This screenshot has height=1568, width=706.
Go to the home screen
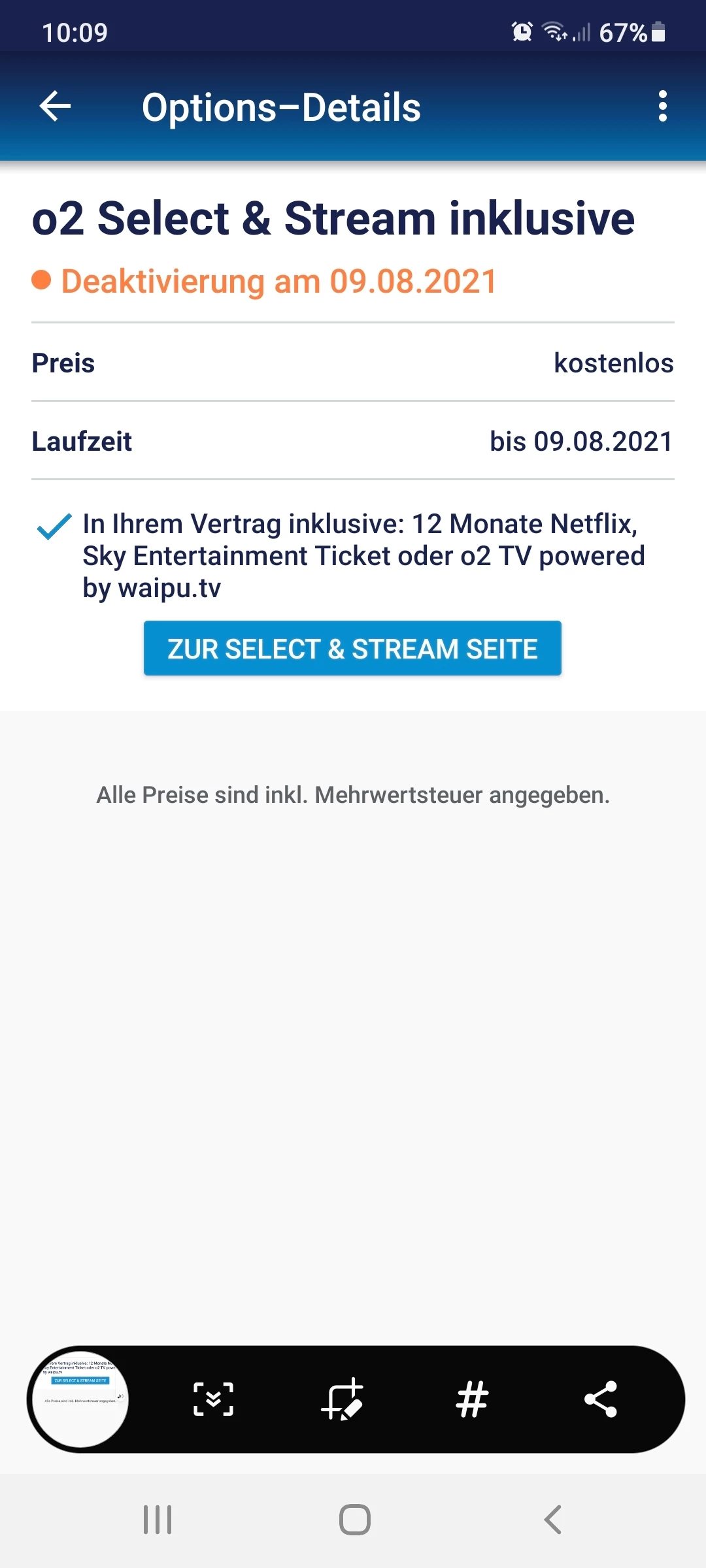coord(354,1520)
